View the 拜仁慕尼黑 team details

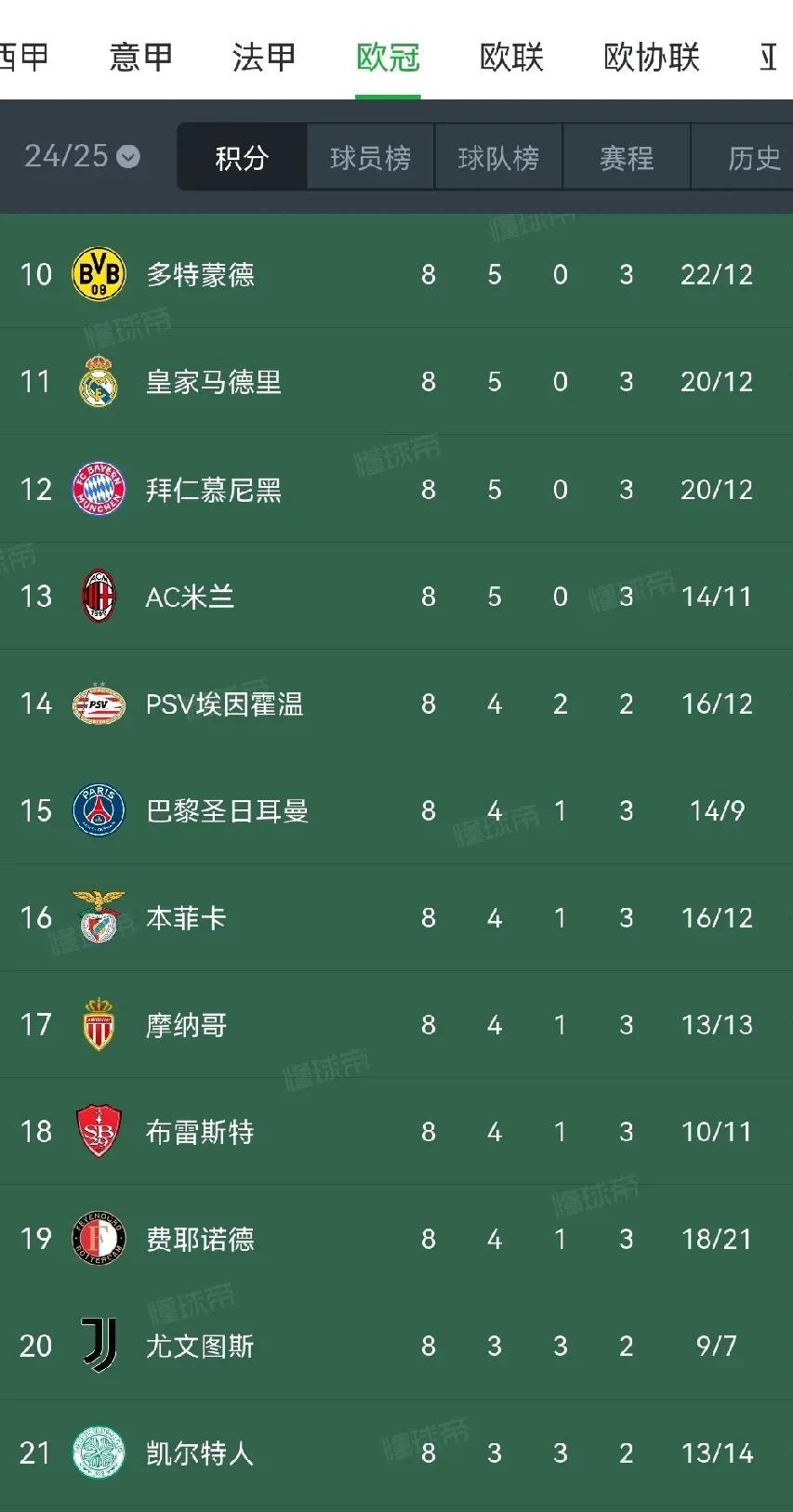213,490
